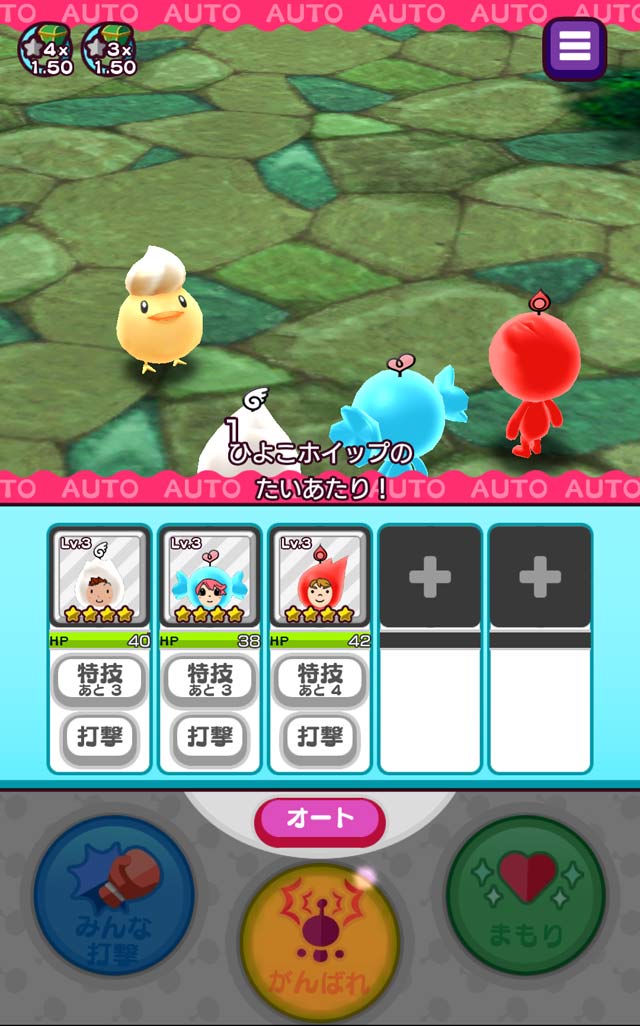Image resolution: width=640 pixels, height=1026 pixels.
Task: Activate the みんな打撃 group attack
Action: click(114, 895)
